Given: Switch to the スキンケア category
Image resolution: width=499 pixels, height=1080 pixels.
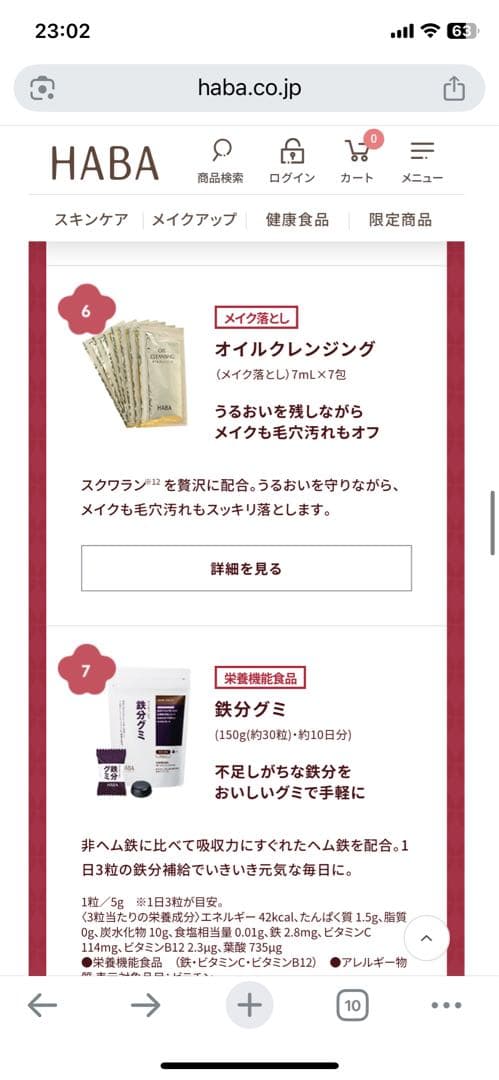Looking at the screenshot, I should [91, 220].
